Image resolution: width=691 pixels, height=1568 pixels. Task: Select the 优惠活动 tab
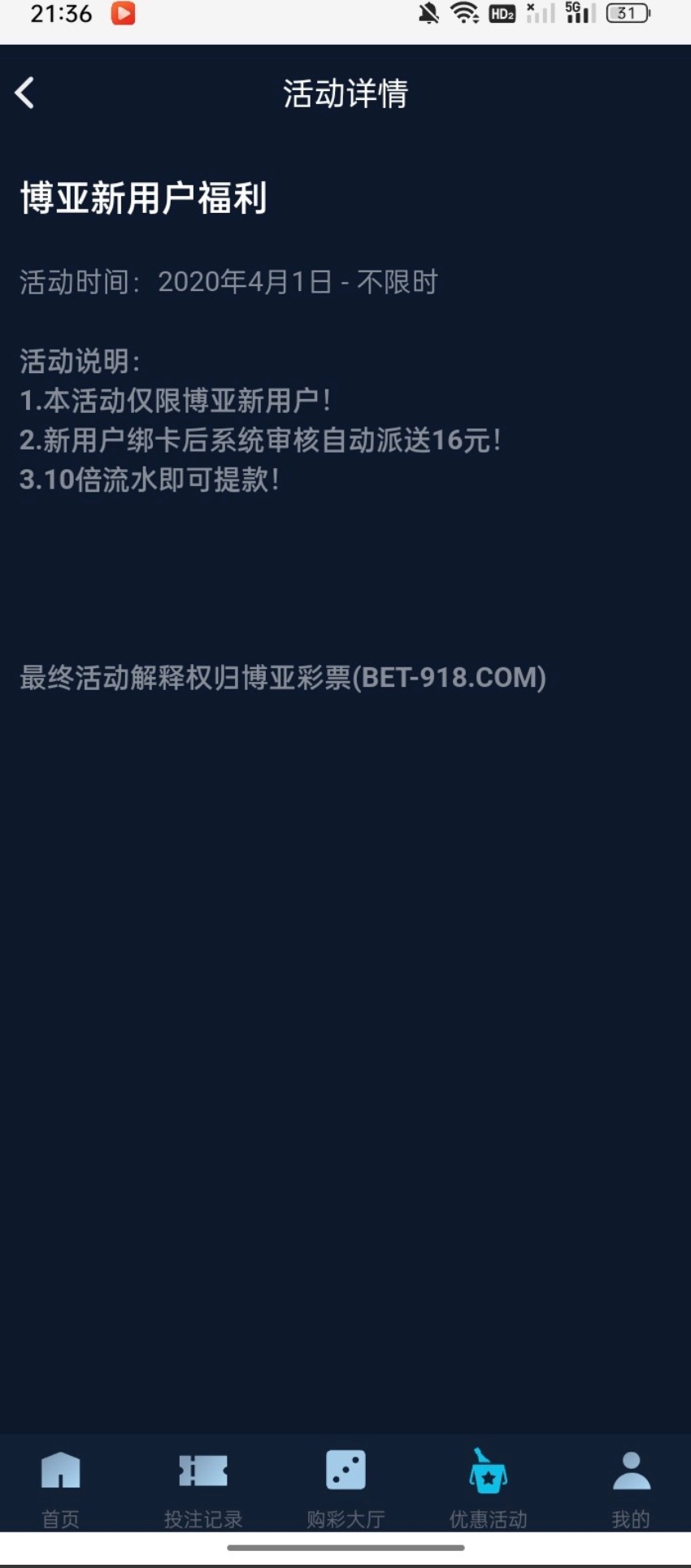tap(488, 1487)
